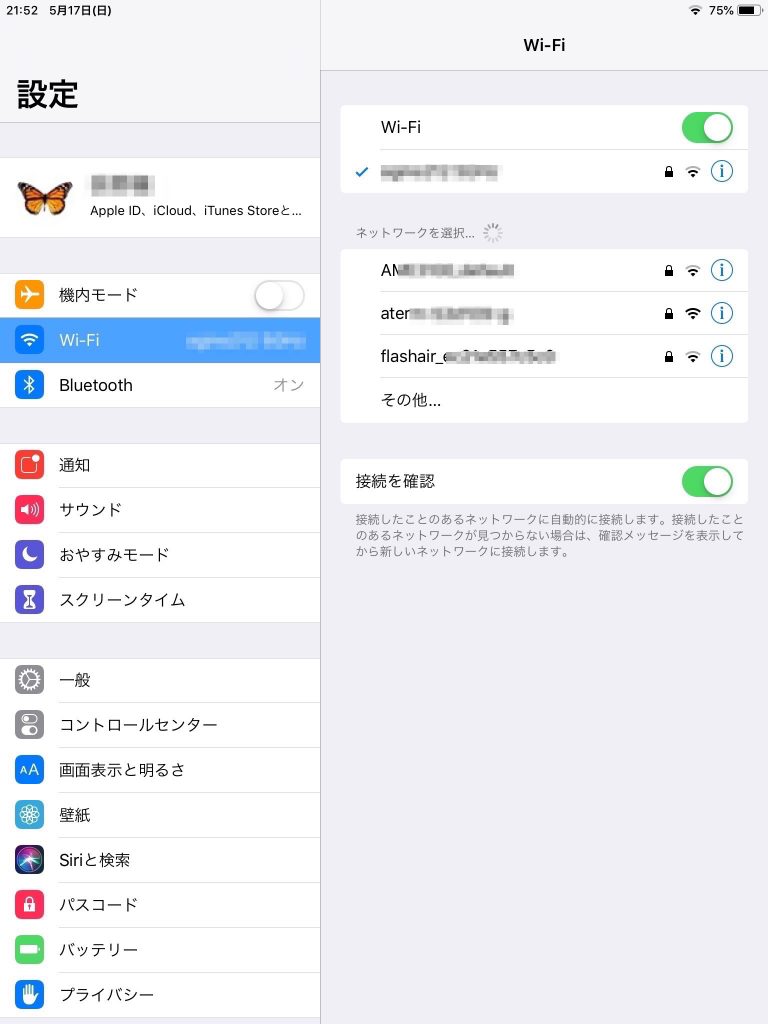Open 通知 settings
768x1024 pixels.
click(160, 465)
